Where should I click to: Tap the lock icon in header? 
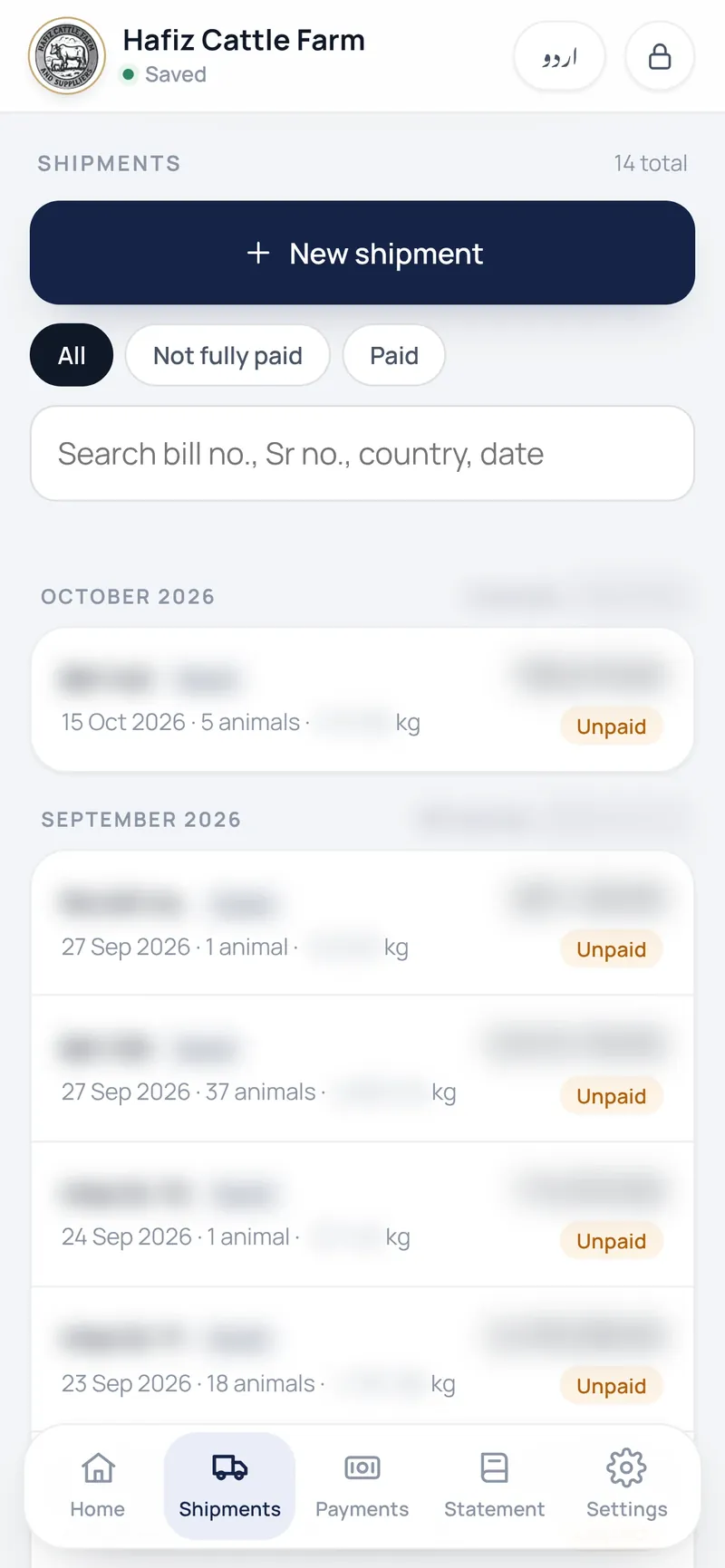pyautogui.click(x=660, y=56)
